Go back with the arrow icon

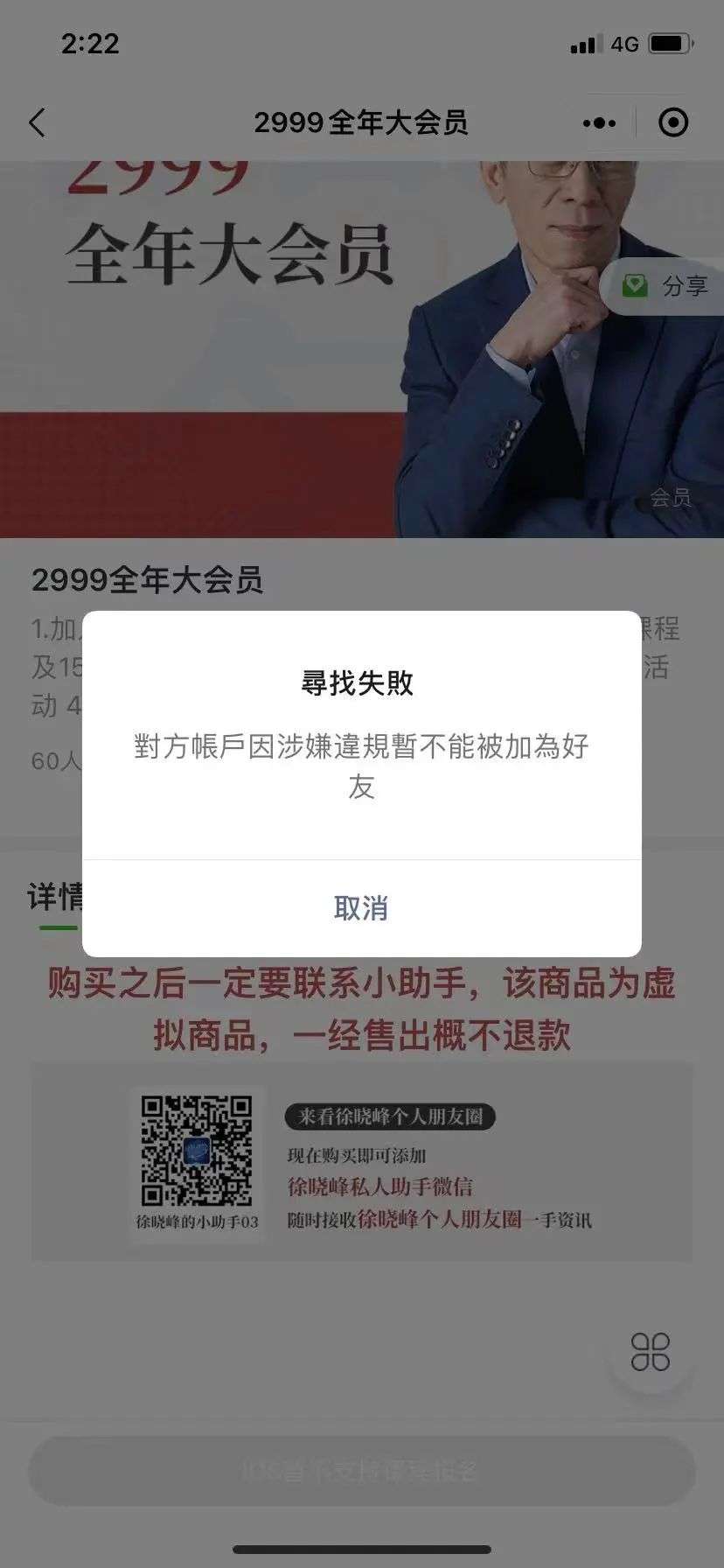tap(38, 122)
